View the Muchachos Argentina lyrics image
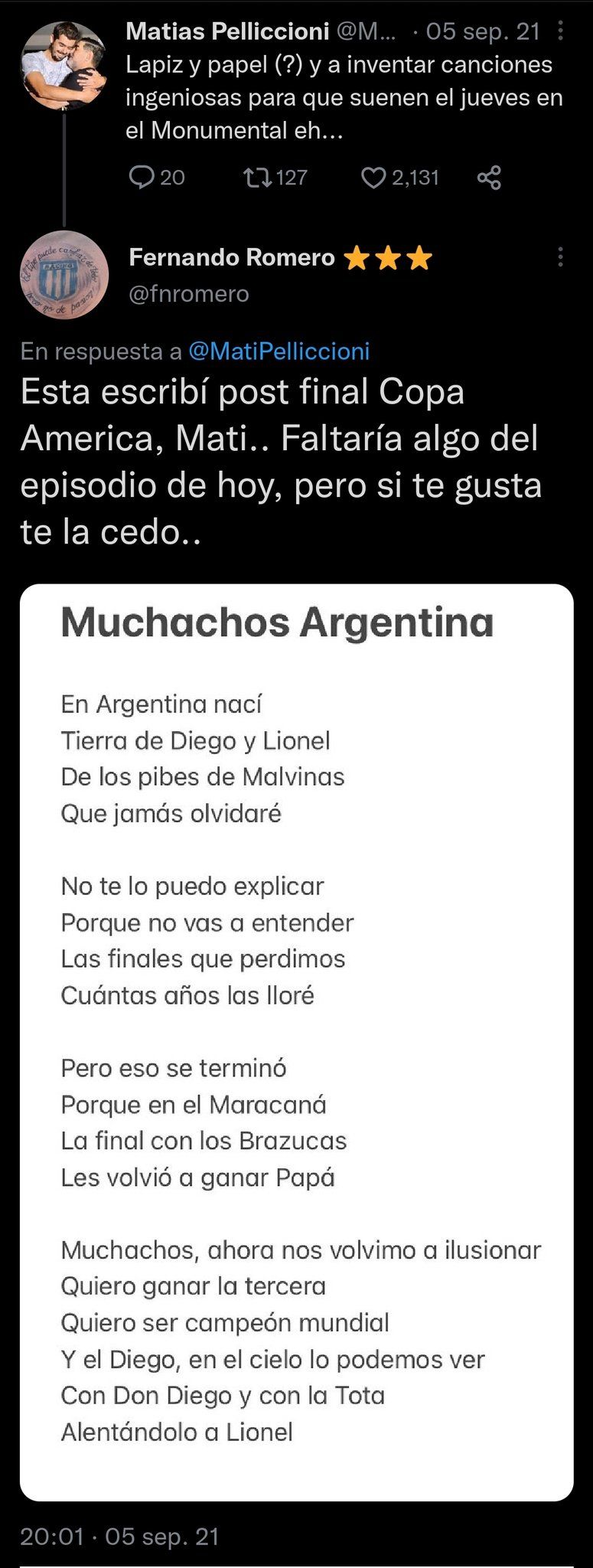This screenshot has width=593, height=1568. click(296, 1041)
